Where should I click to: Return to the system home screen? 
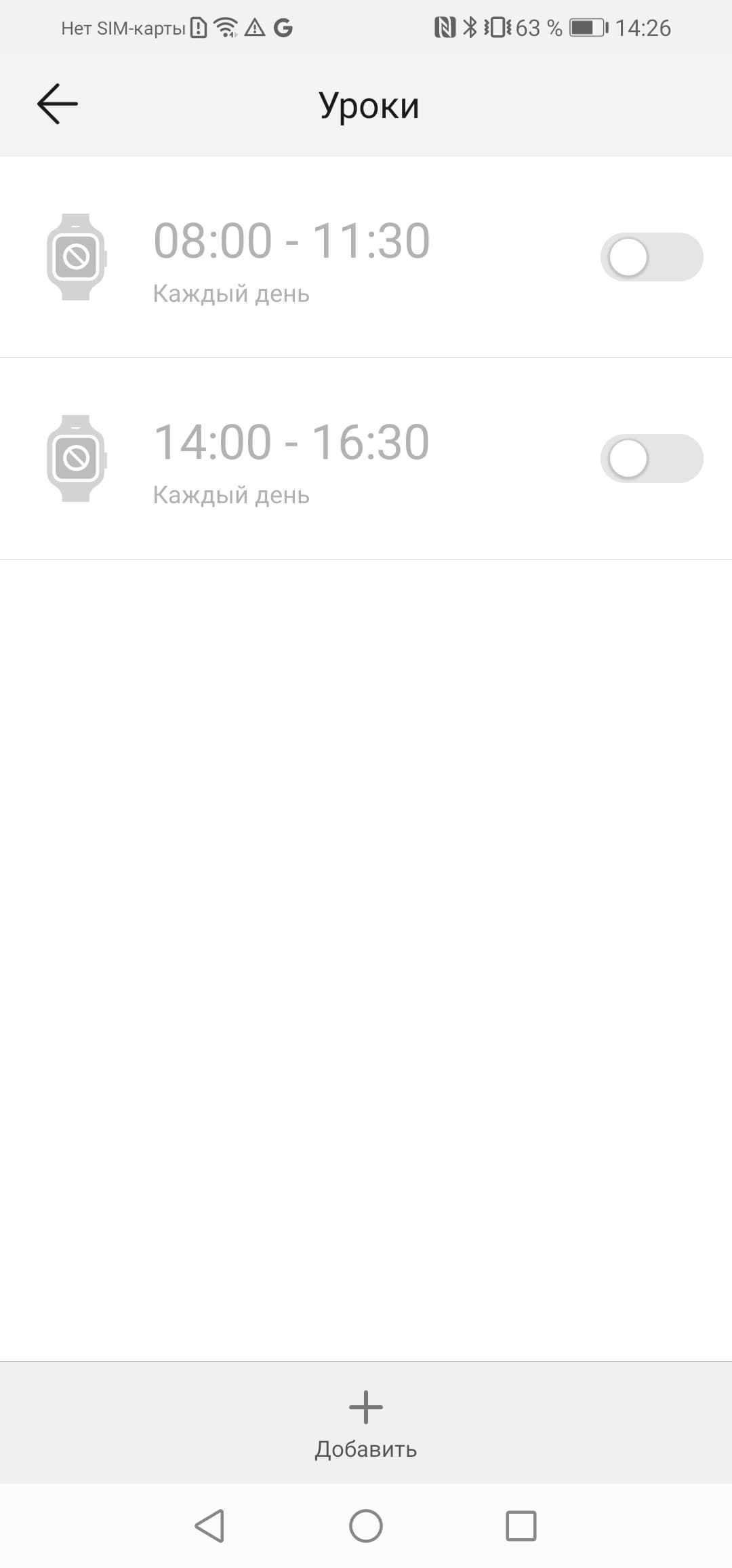(x=365, y=1526)
